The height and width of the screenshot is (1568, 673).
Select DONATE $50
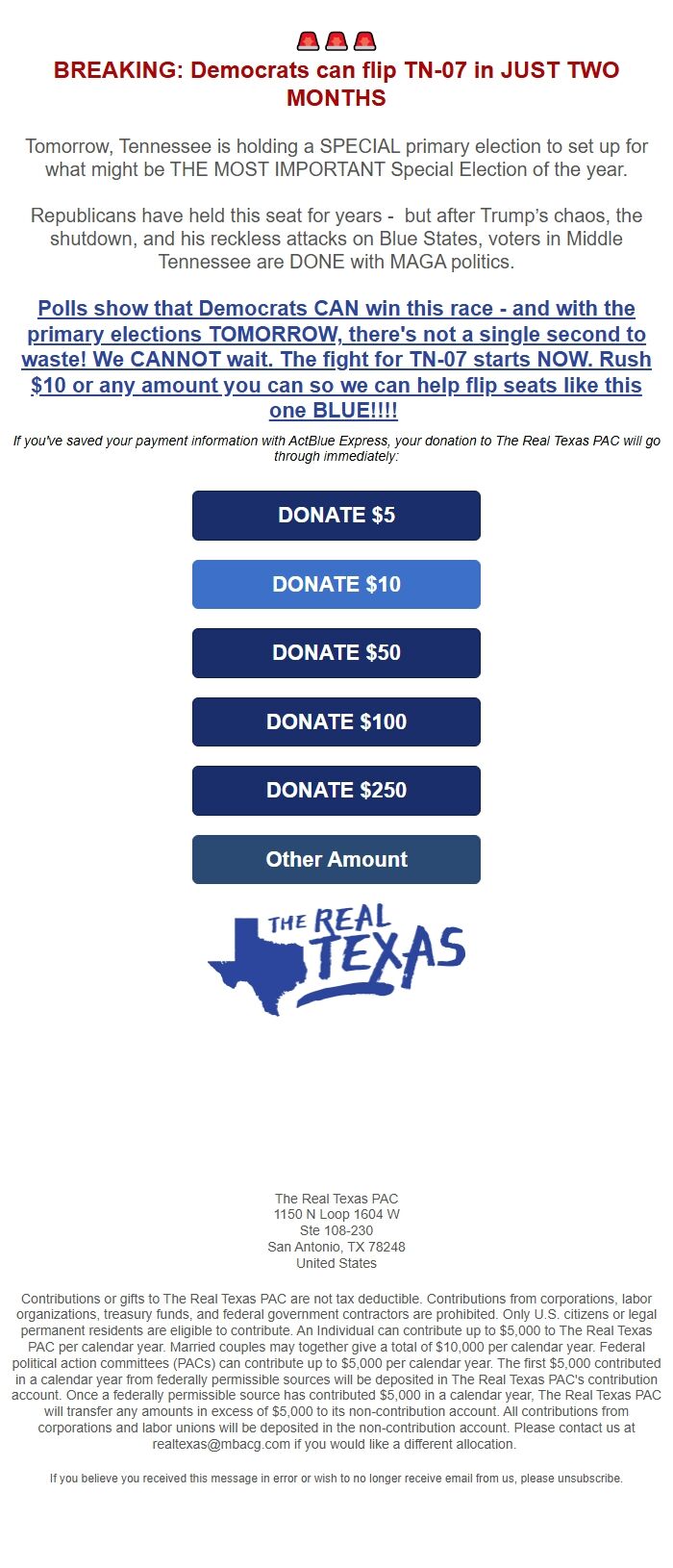tap(336, 653)
